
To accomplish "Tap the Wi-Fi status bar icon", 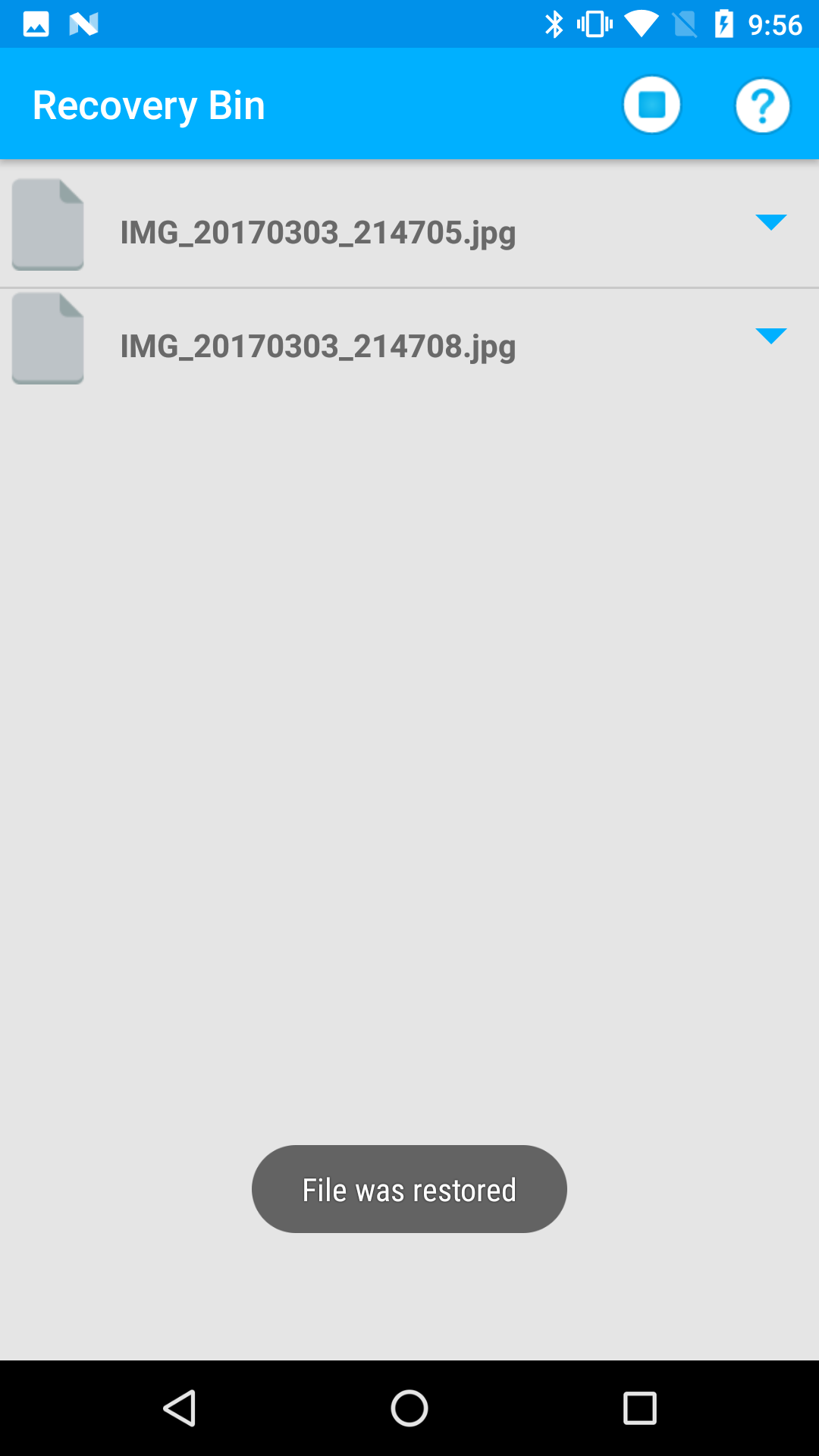I will point(641,24).
